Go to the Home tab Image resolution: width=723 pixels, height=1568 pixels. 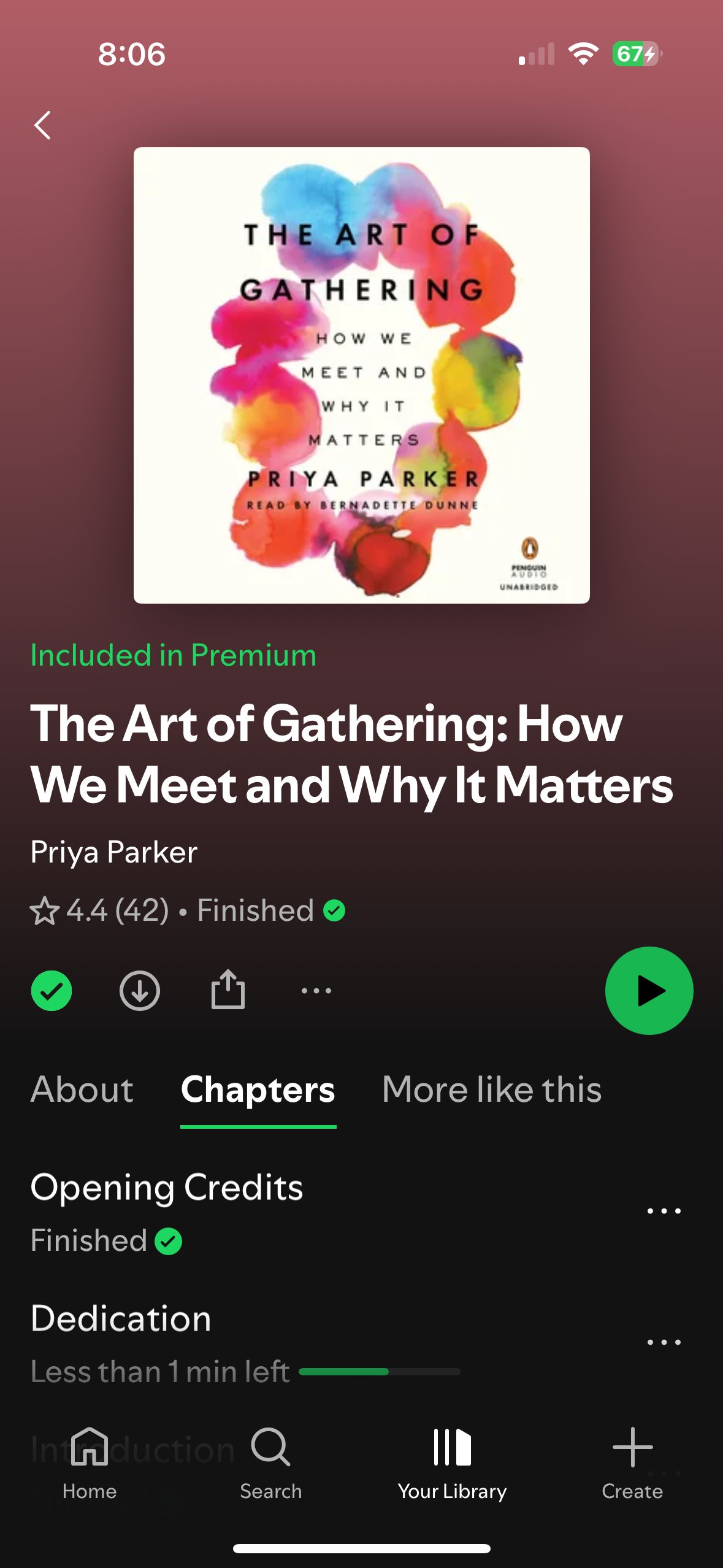[x=90, y=1463]
